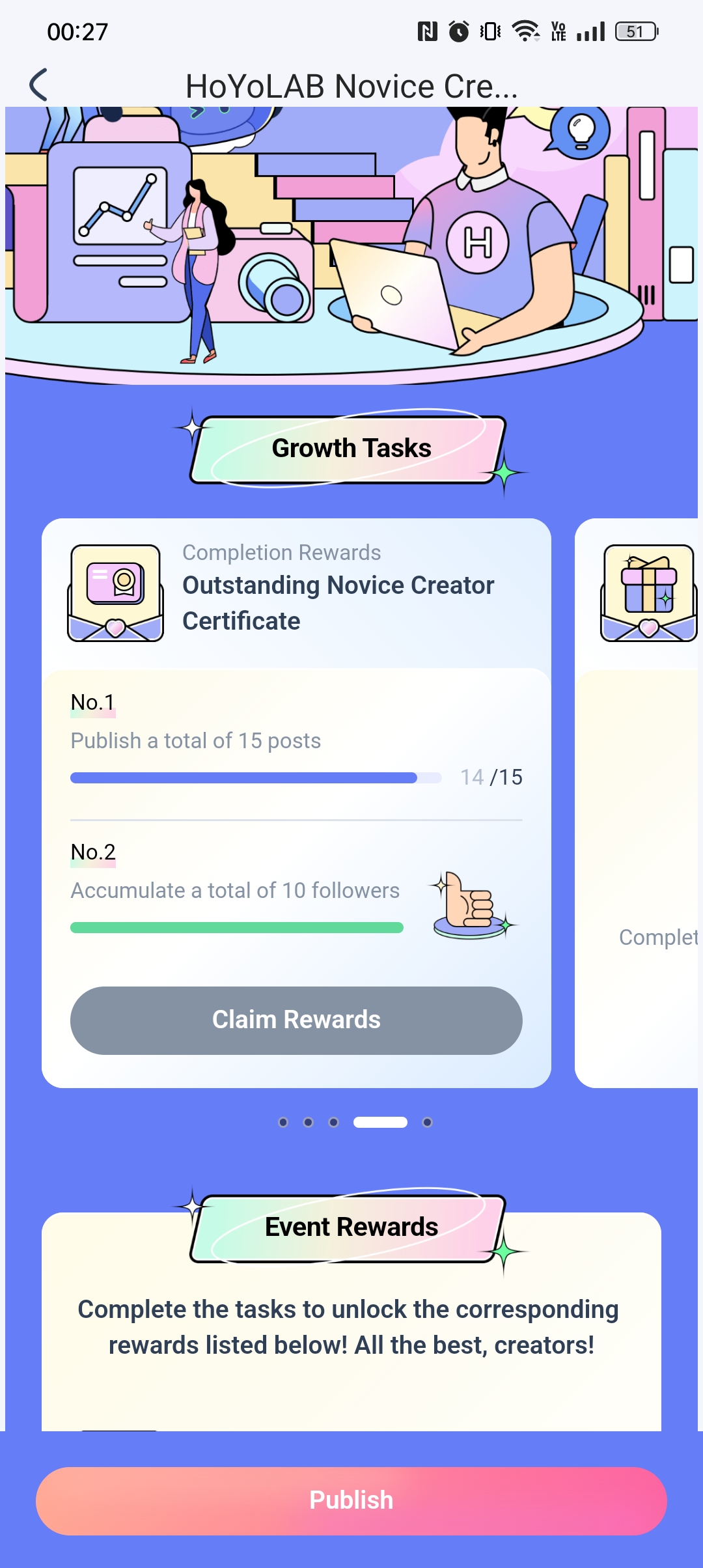Go back using the top-left arrow

pyautogui.click(x=39, y=85)
